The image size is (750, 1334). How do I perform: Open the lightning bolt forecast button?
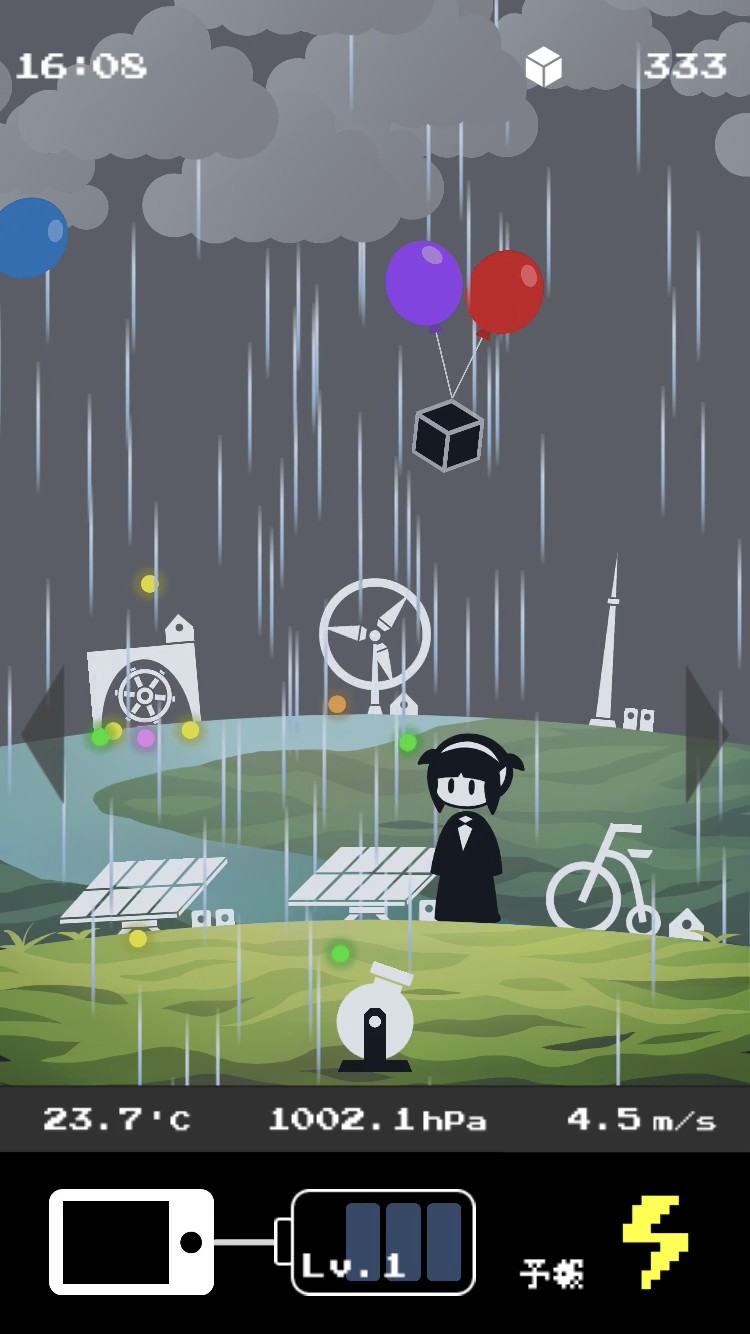(x=655, y=1241)
